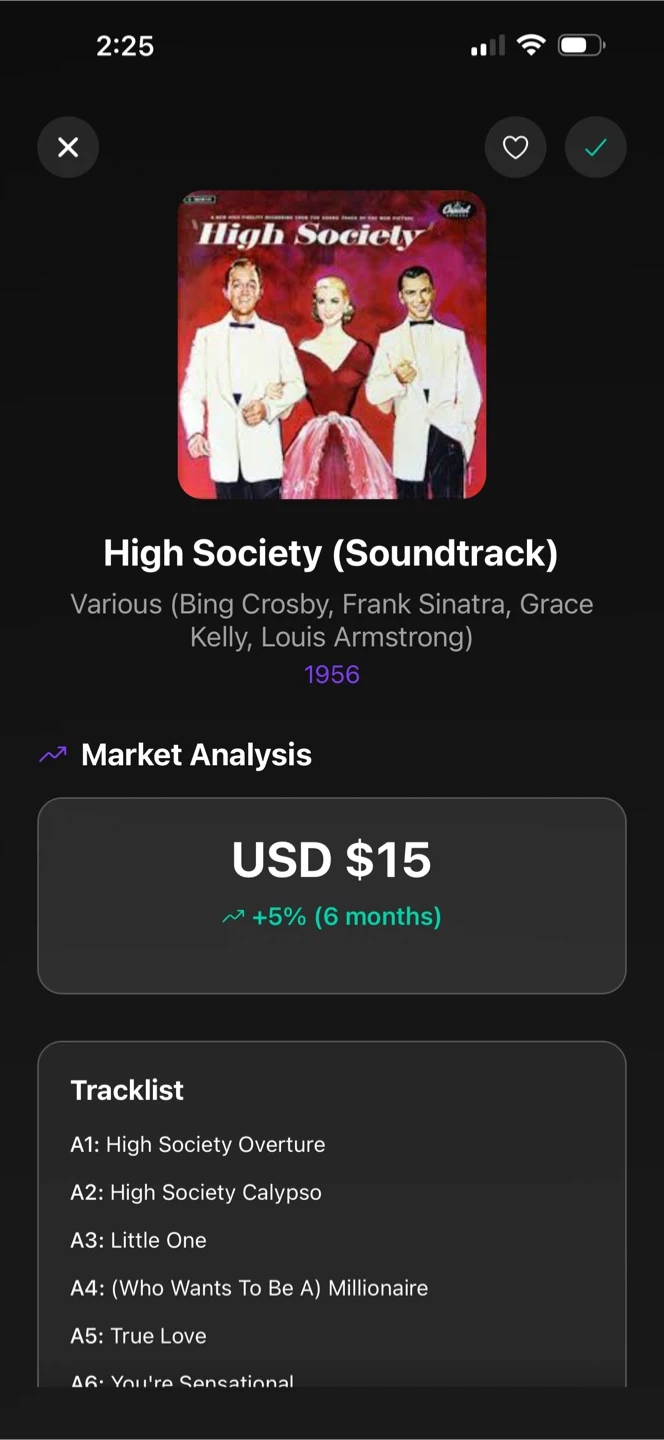Open the USD $15 market value card
This screenshot has height=1440, width=664.
point(332,895)
